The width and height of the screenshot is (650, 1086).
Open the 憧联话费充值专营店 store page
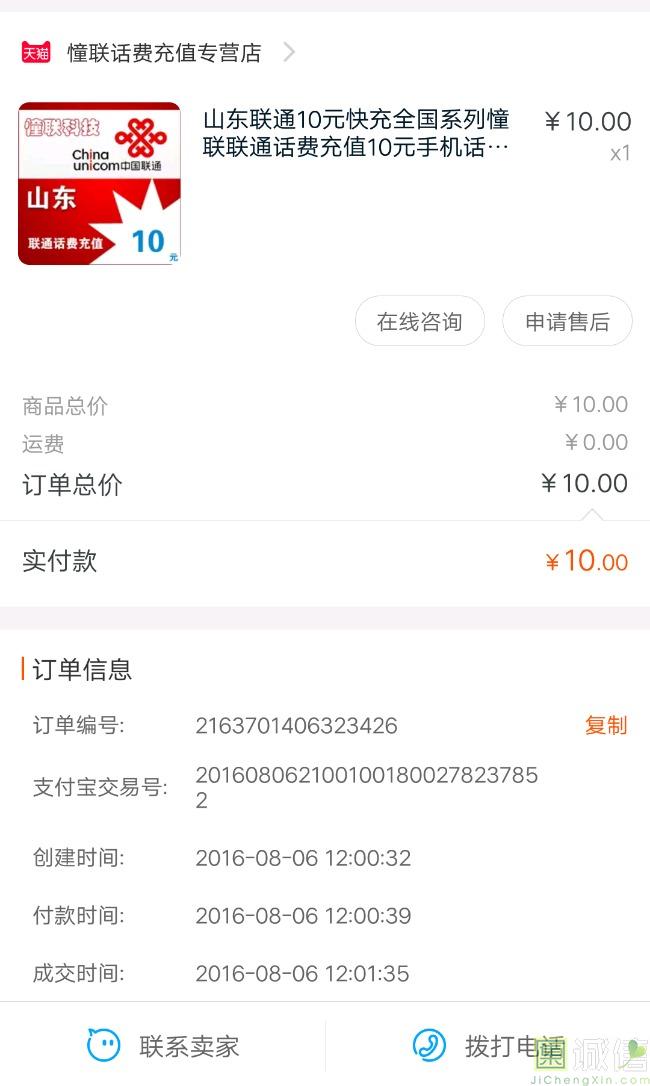point(163,53)
